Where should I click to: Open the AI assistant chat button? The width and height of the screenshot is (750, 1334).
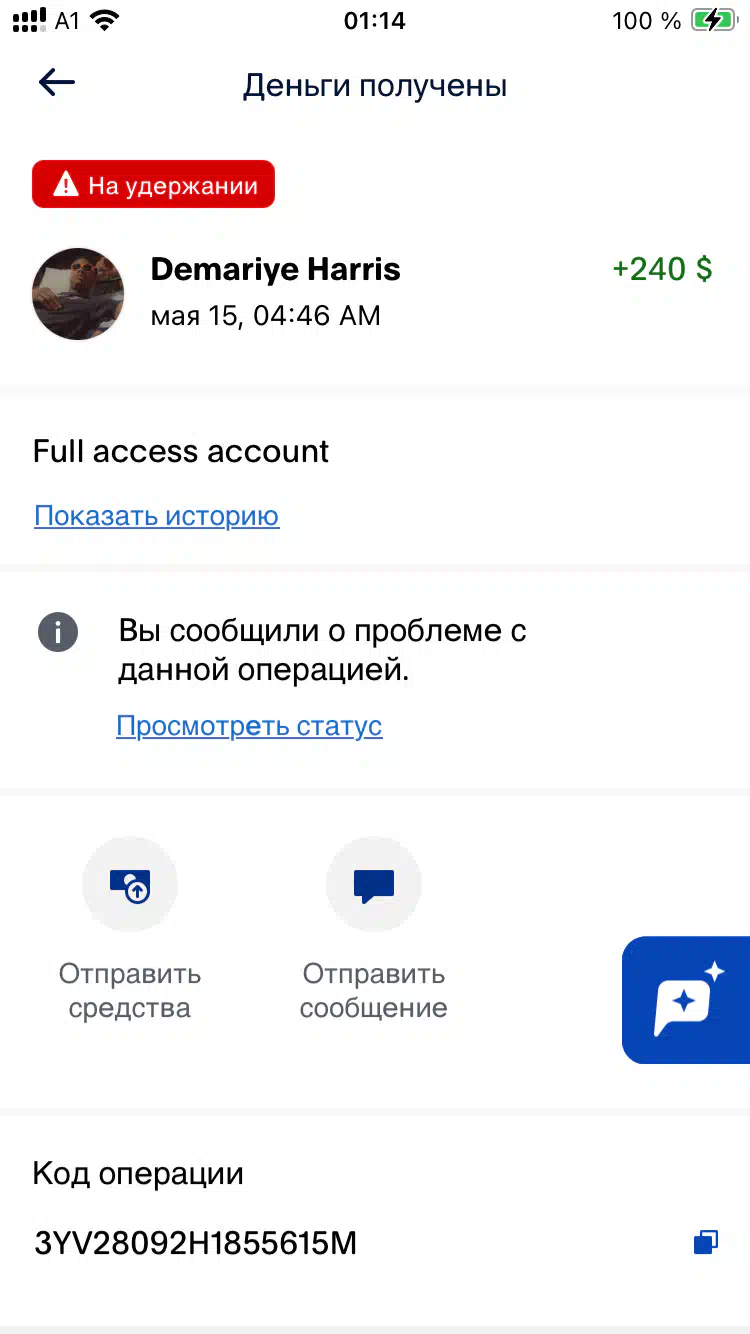(687, 1000)
